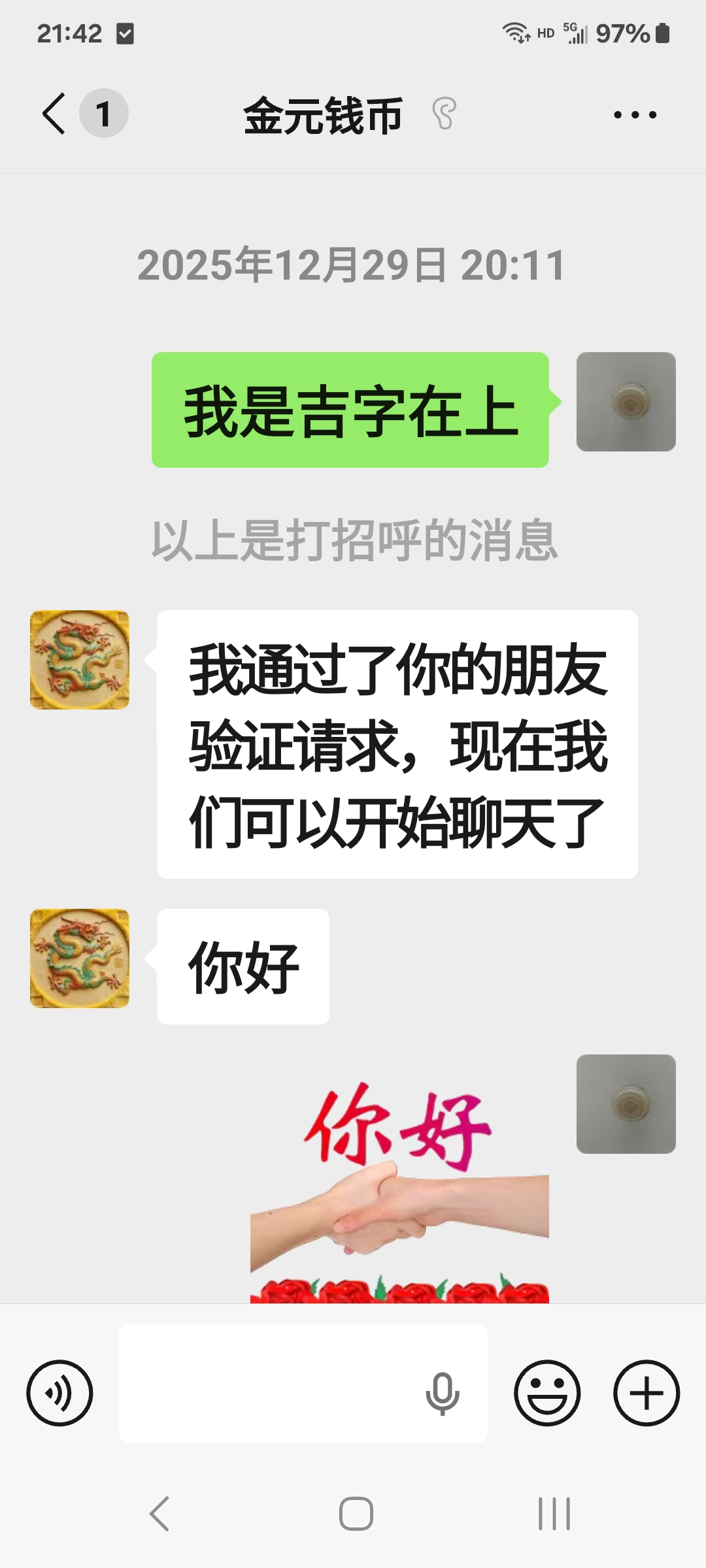Open the three-dot chat info menu
The width and height of the screenshot is (706, 1568).
635,115
